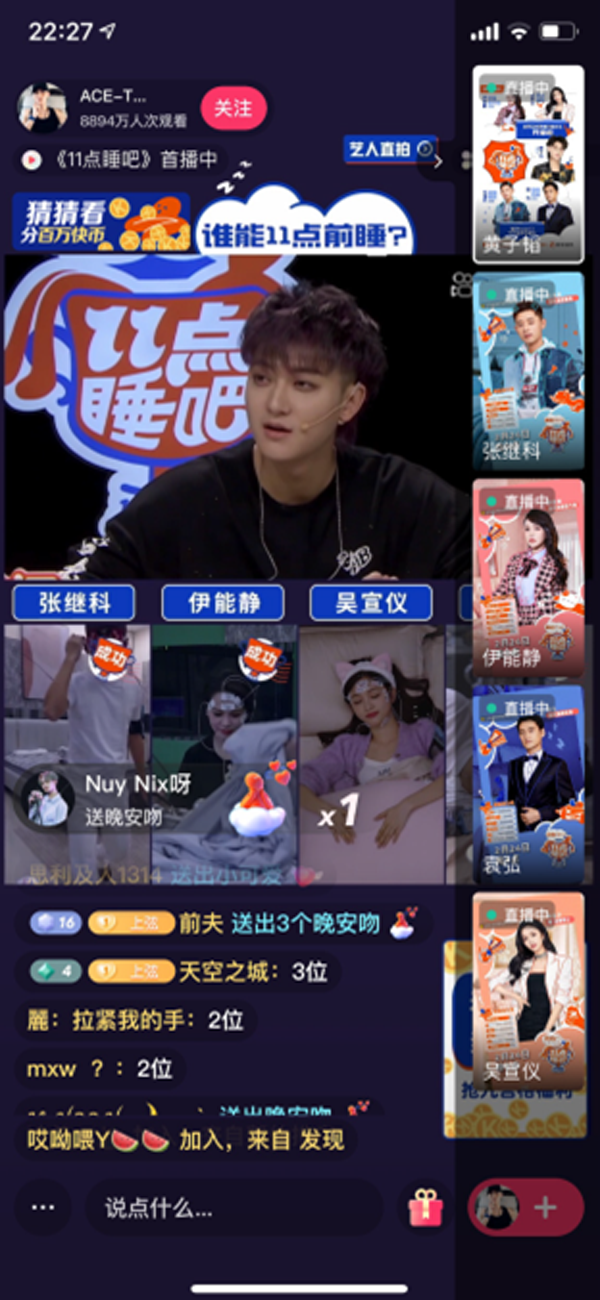The image size is (600, 1300).
Task: Open the ACE-T streamer profile avatar
Action: tap(42, 108)
